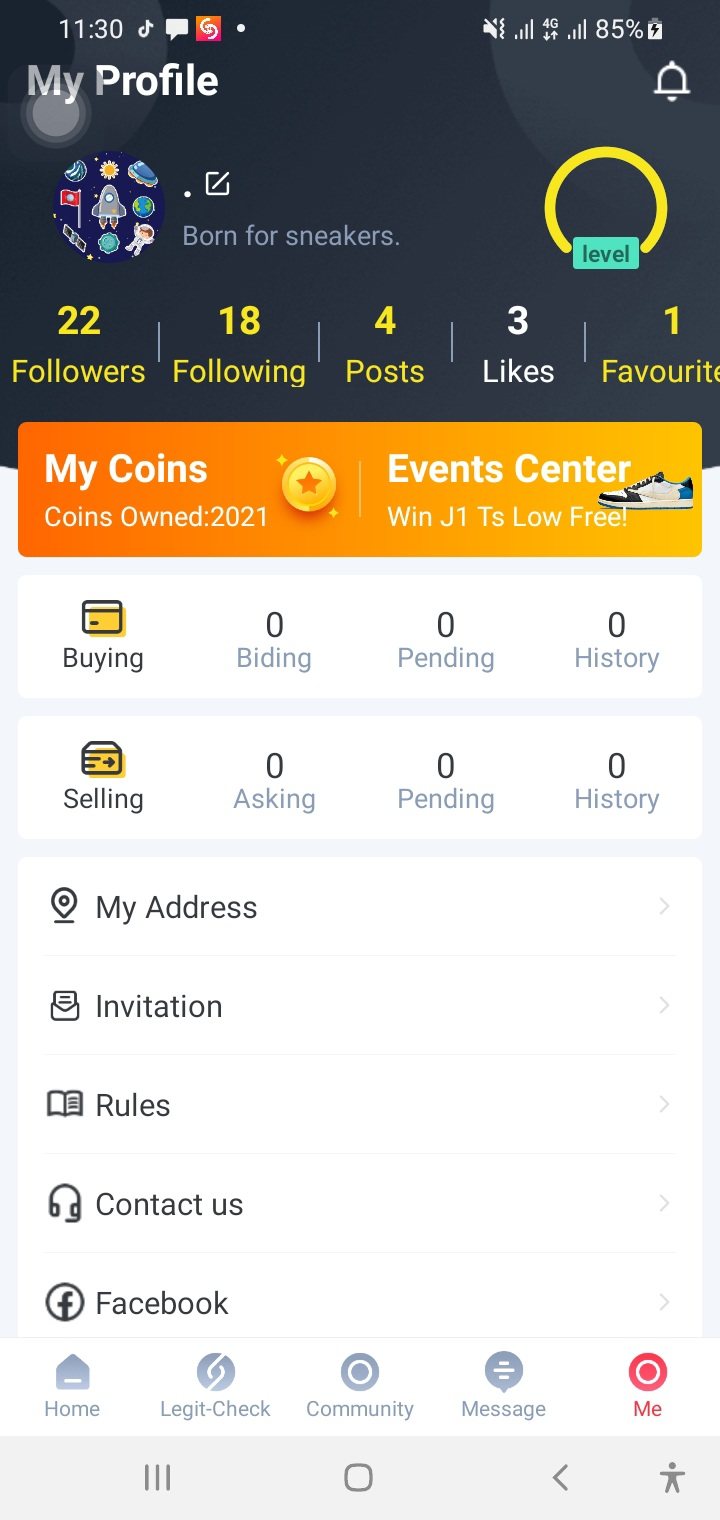View Biding orders under Buying
Screen dimensions: 720x1520
click(x=274, y=639)
